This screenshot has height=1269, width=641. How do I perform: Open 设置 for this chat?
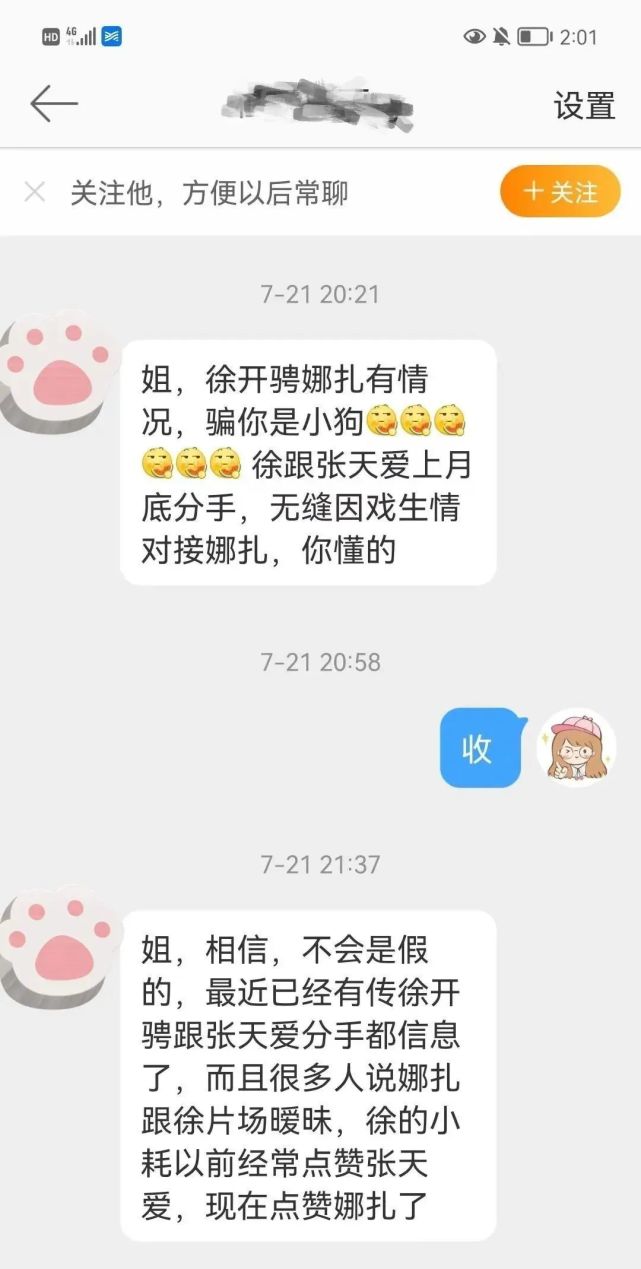click(584, 105)
